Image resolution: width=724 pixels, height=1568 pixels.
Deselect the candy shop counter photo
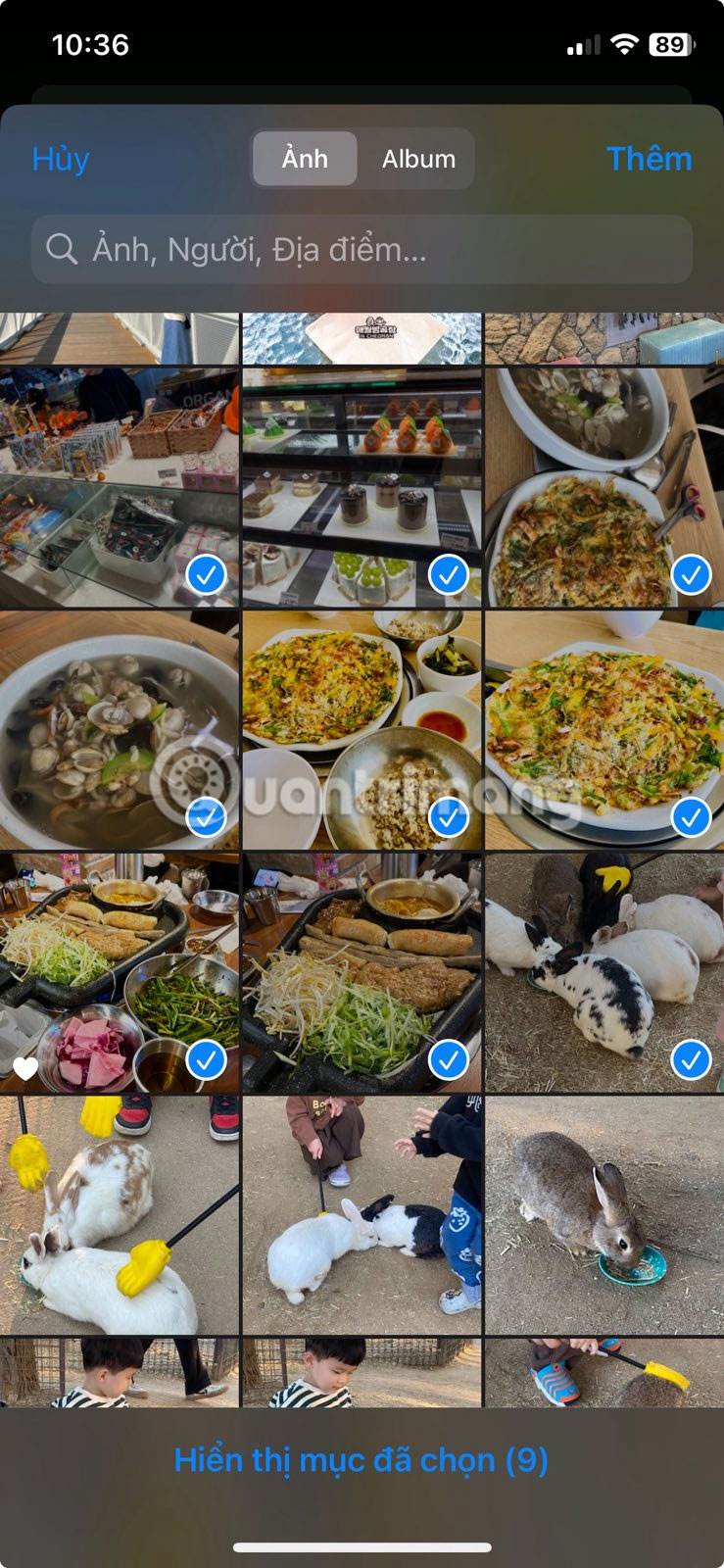[119, 487]
